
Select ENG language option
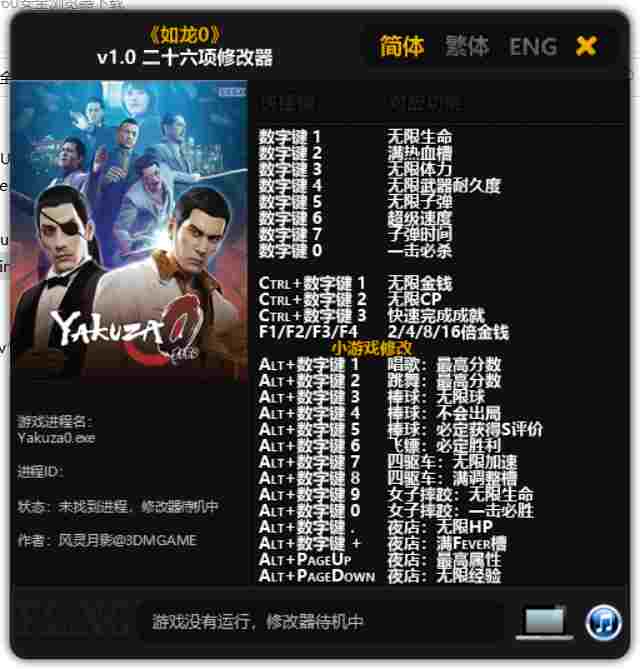click(532, 46)
